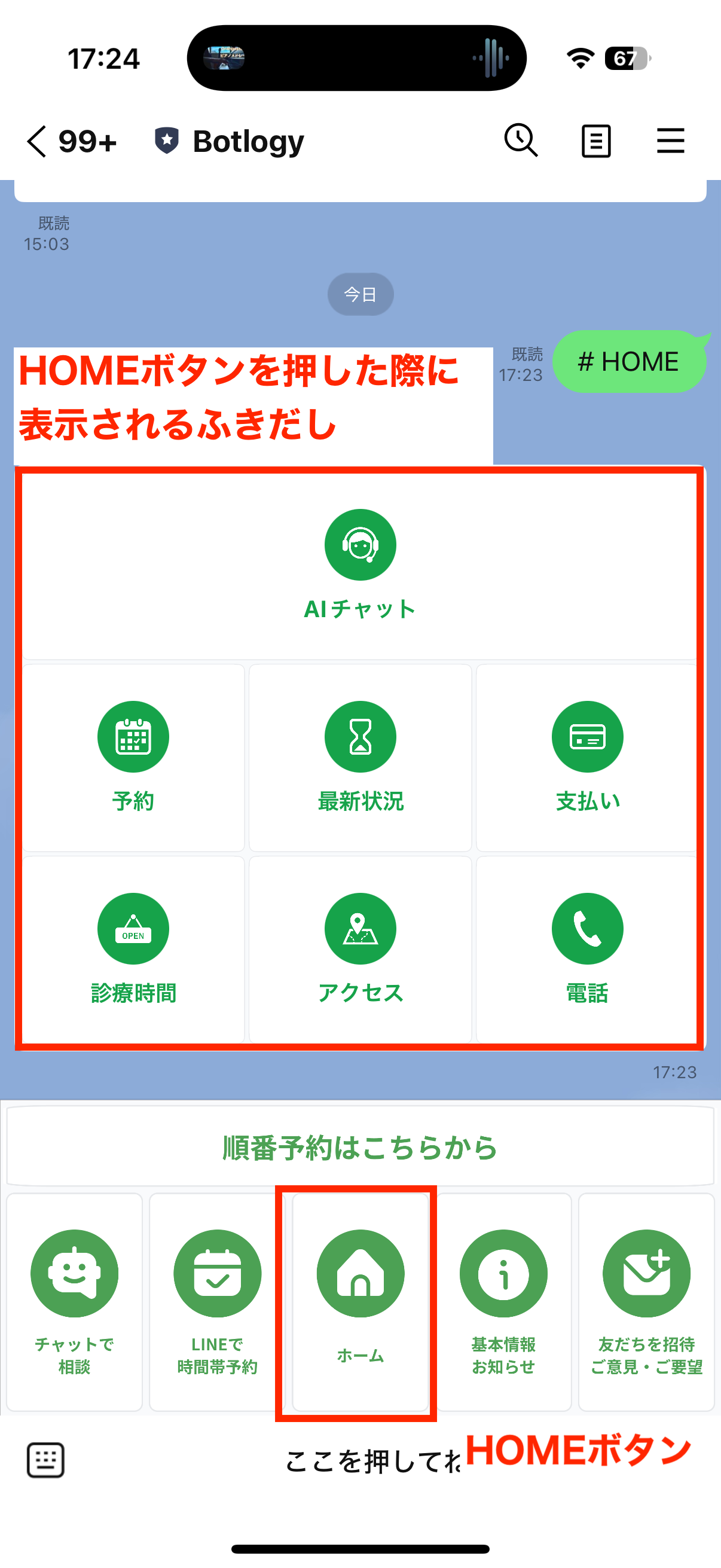Open チャットで相談 in rich menu
This screenshot has height=1568, width=721.
click(x=74, y=1301)
